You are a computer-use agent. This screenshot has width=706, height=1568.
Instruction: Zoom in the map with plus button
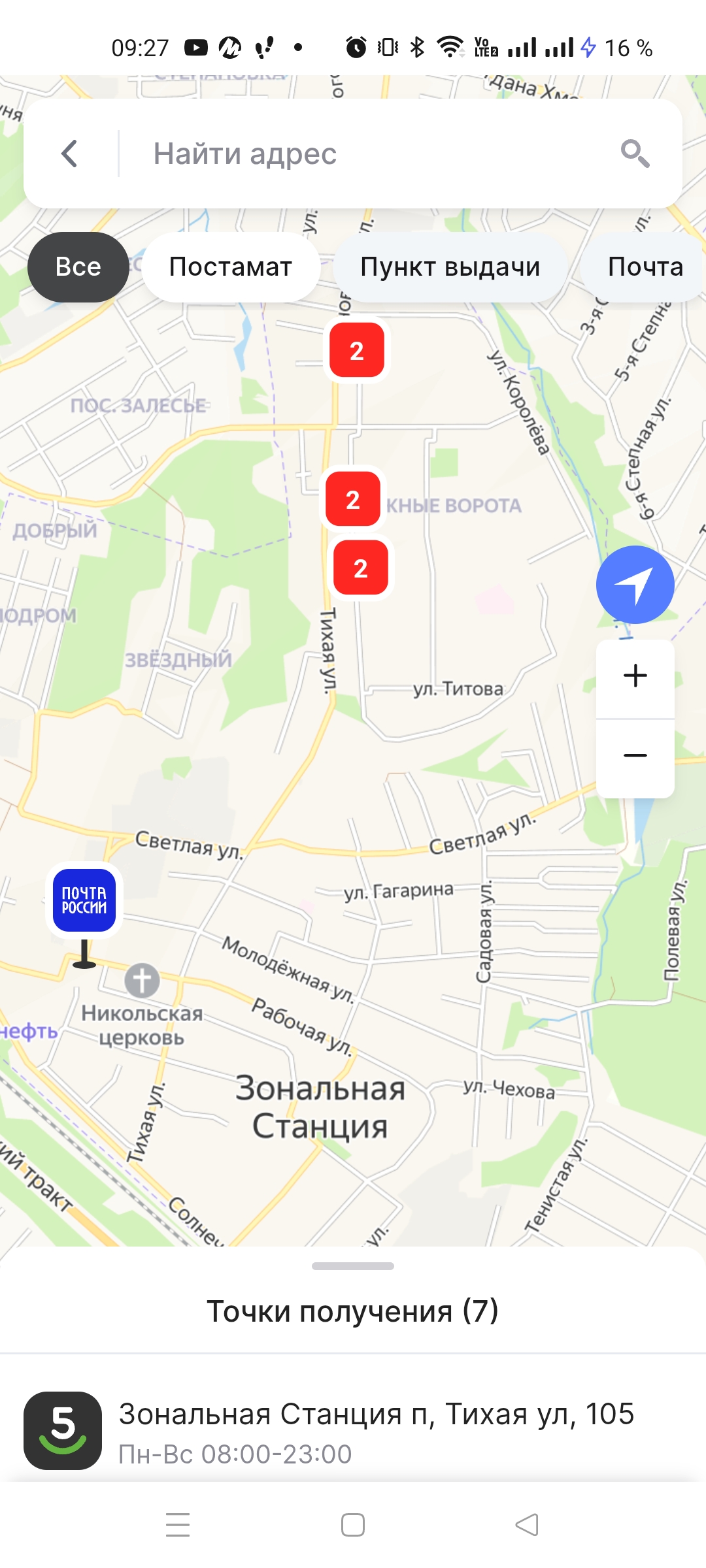click(635, 676)
